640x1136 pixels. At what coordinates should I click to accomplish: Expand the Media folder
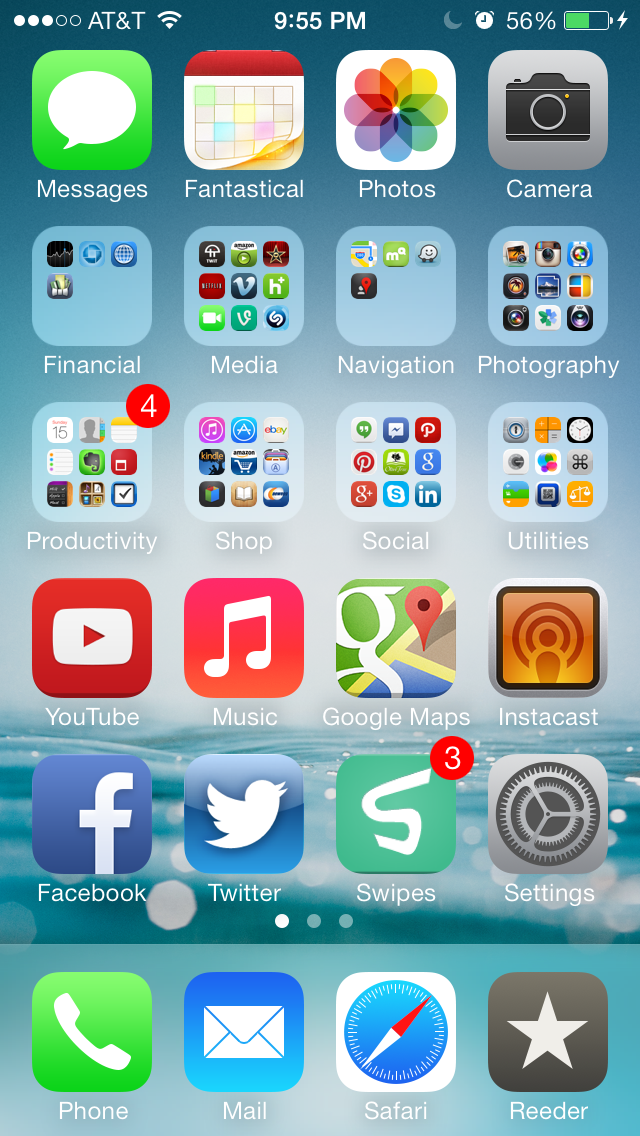coord(244,286)
